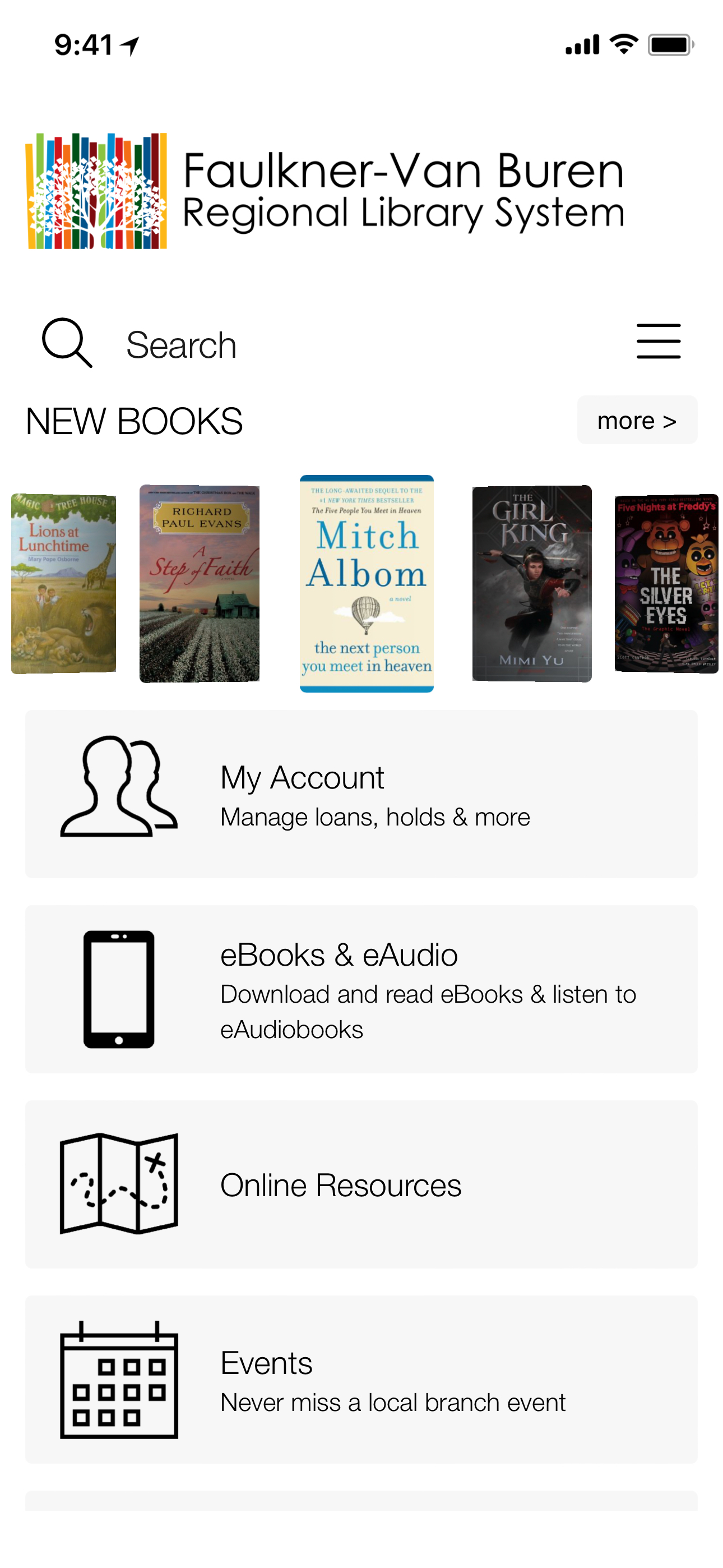Viewport: 723px width, 1568px height.
Task: View the A Step of Faith book
Action: click(199, 583)
